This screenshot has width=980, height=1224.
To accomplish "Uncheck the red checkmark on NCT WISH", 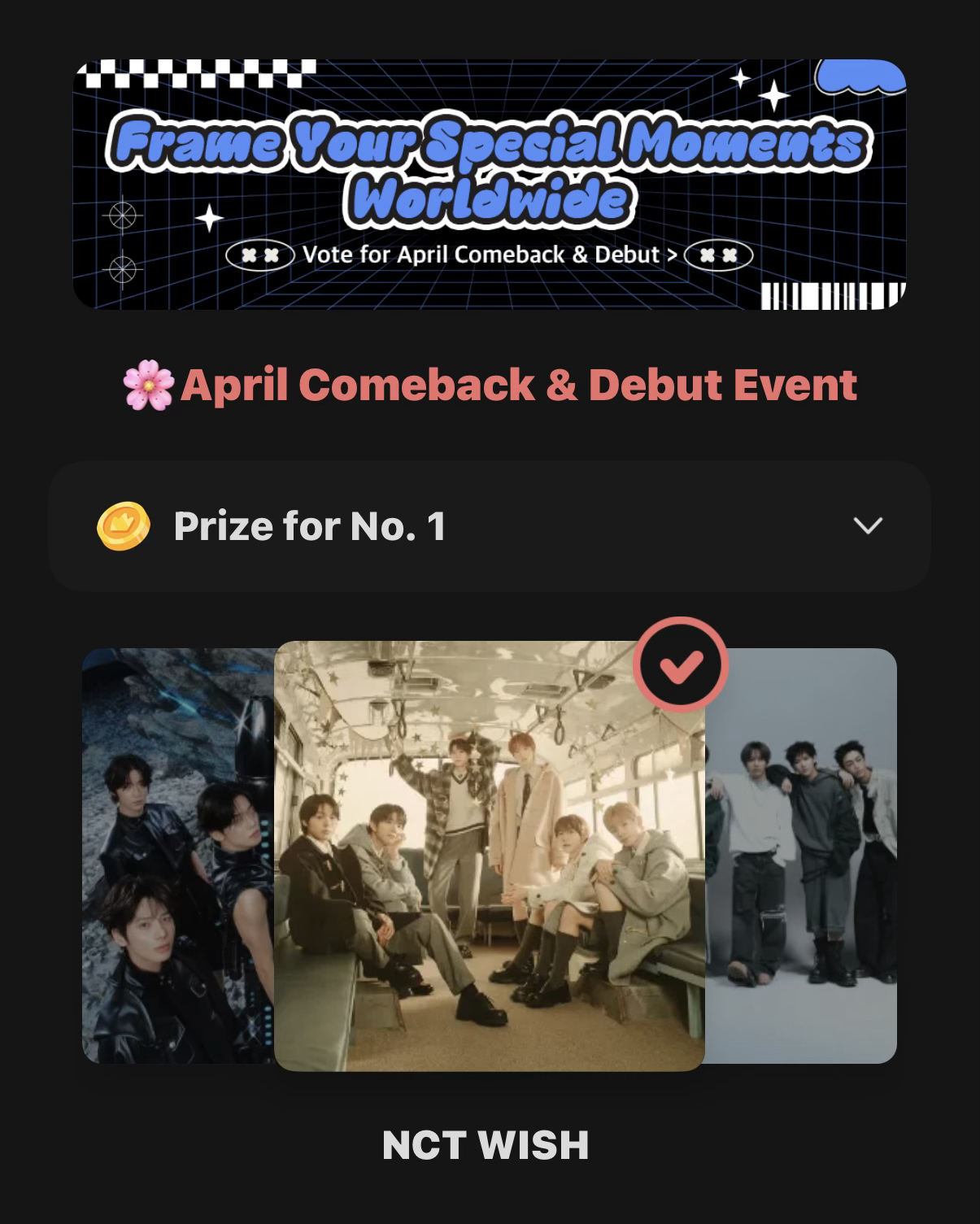I will tap(680, 665).
